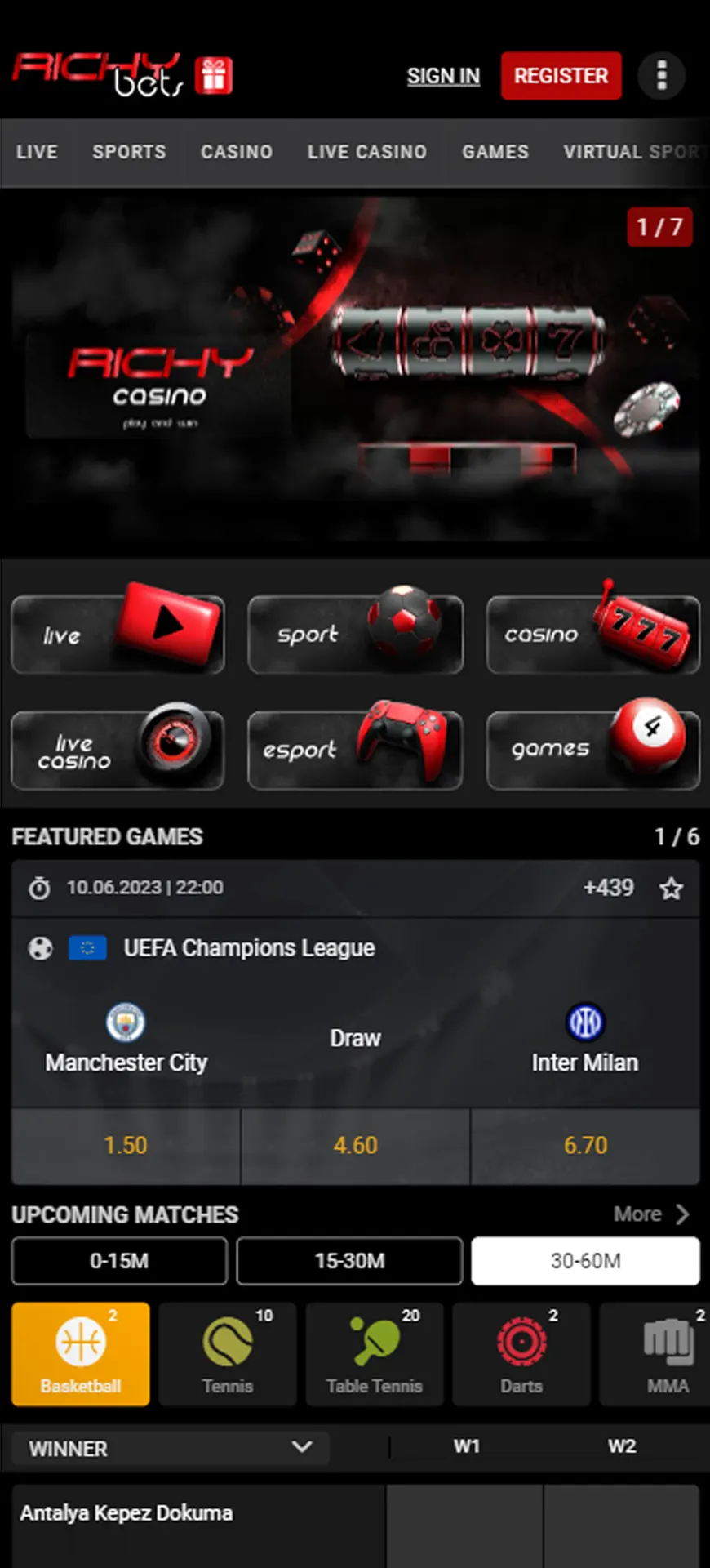
Task: Select Manchester City odds 1.50
Action: coord(126,1145)
